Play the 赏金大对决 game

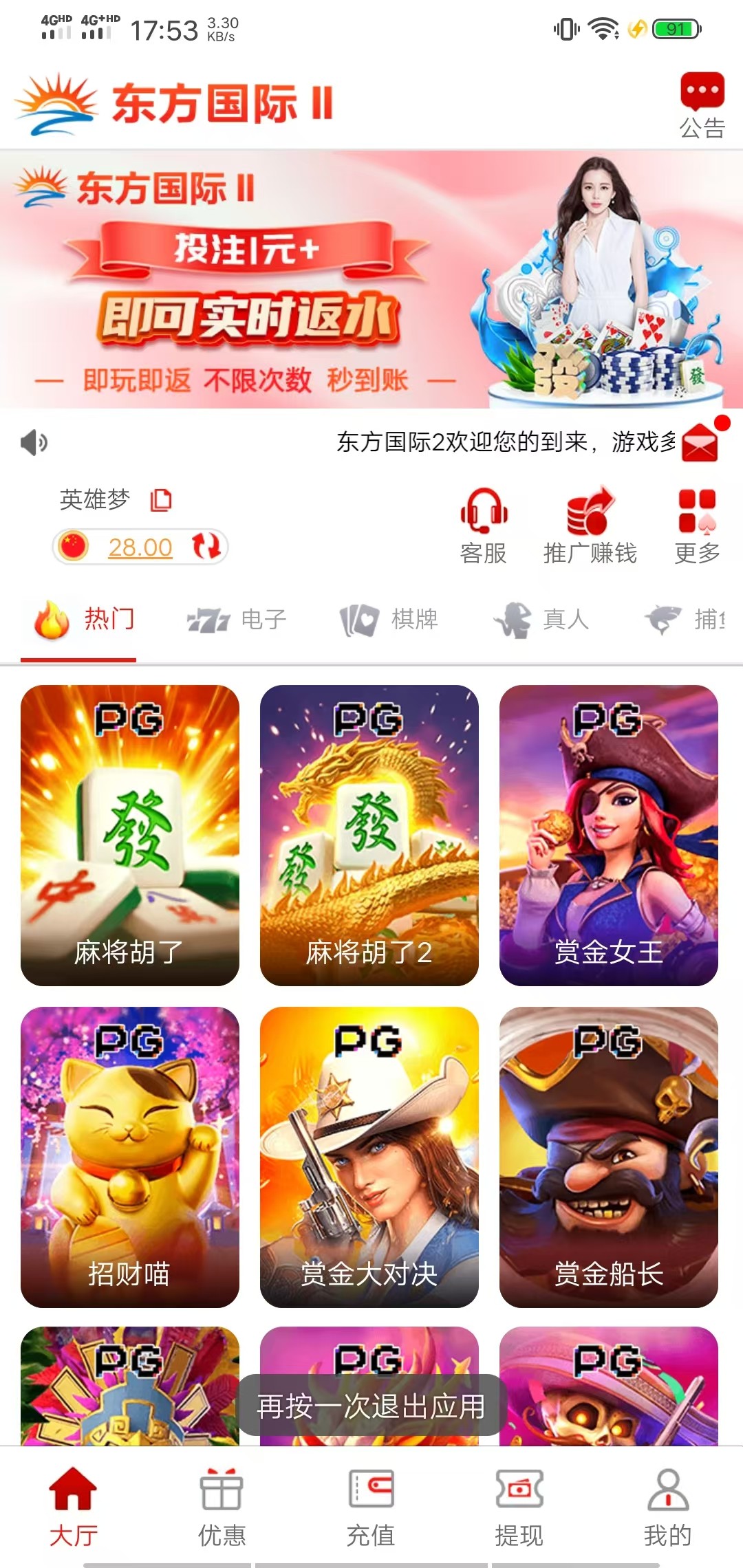(x=369, y=1157)
